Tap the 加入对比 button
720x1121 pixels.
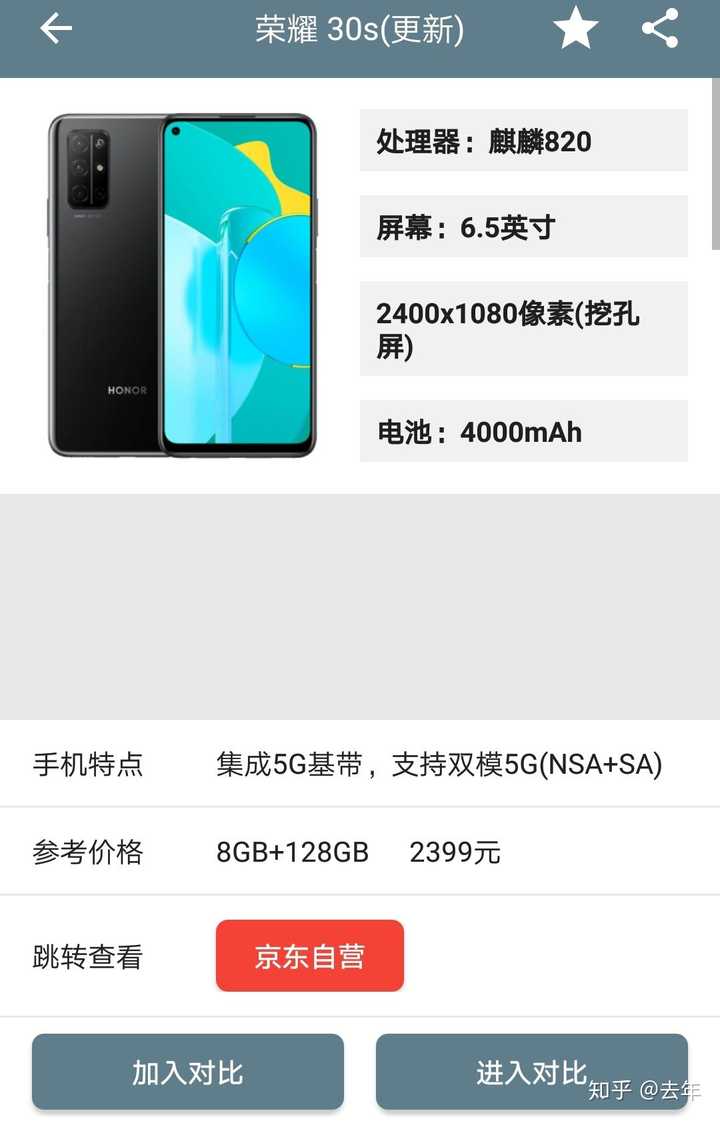click(188, 1072)
